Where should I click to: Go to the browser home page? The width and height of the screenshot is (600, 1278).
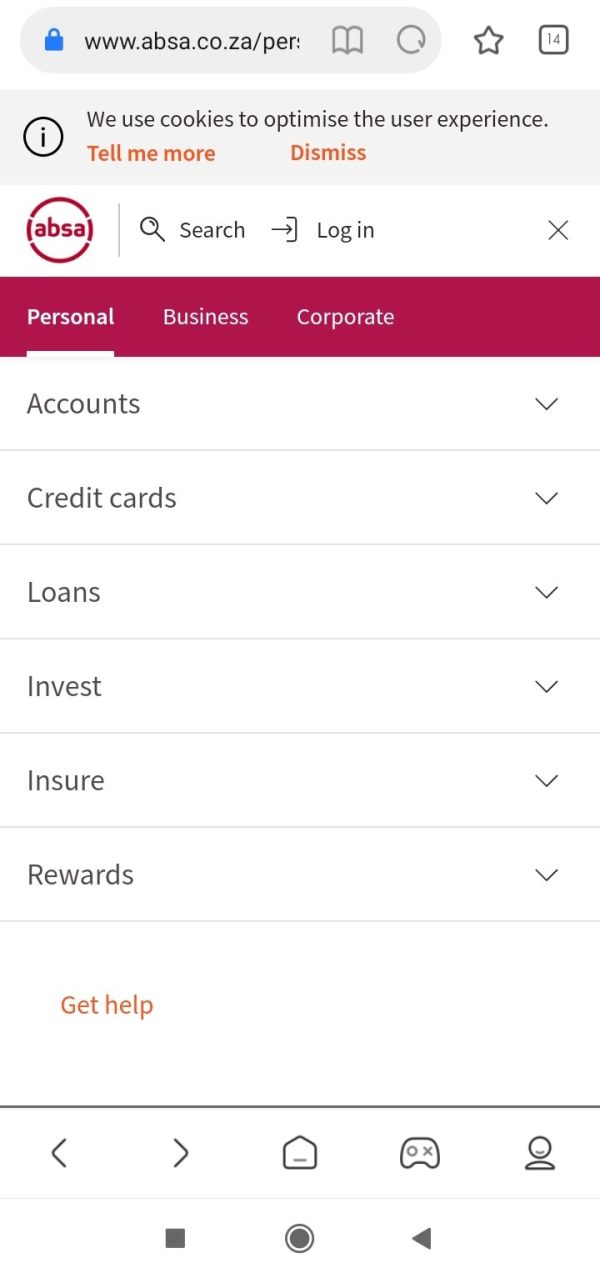(x=299, y=1153)
